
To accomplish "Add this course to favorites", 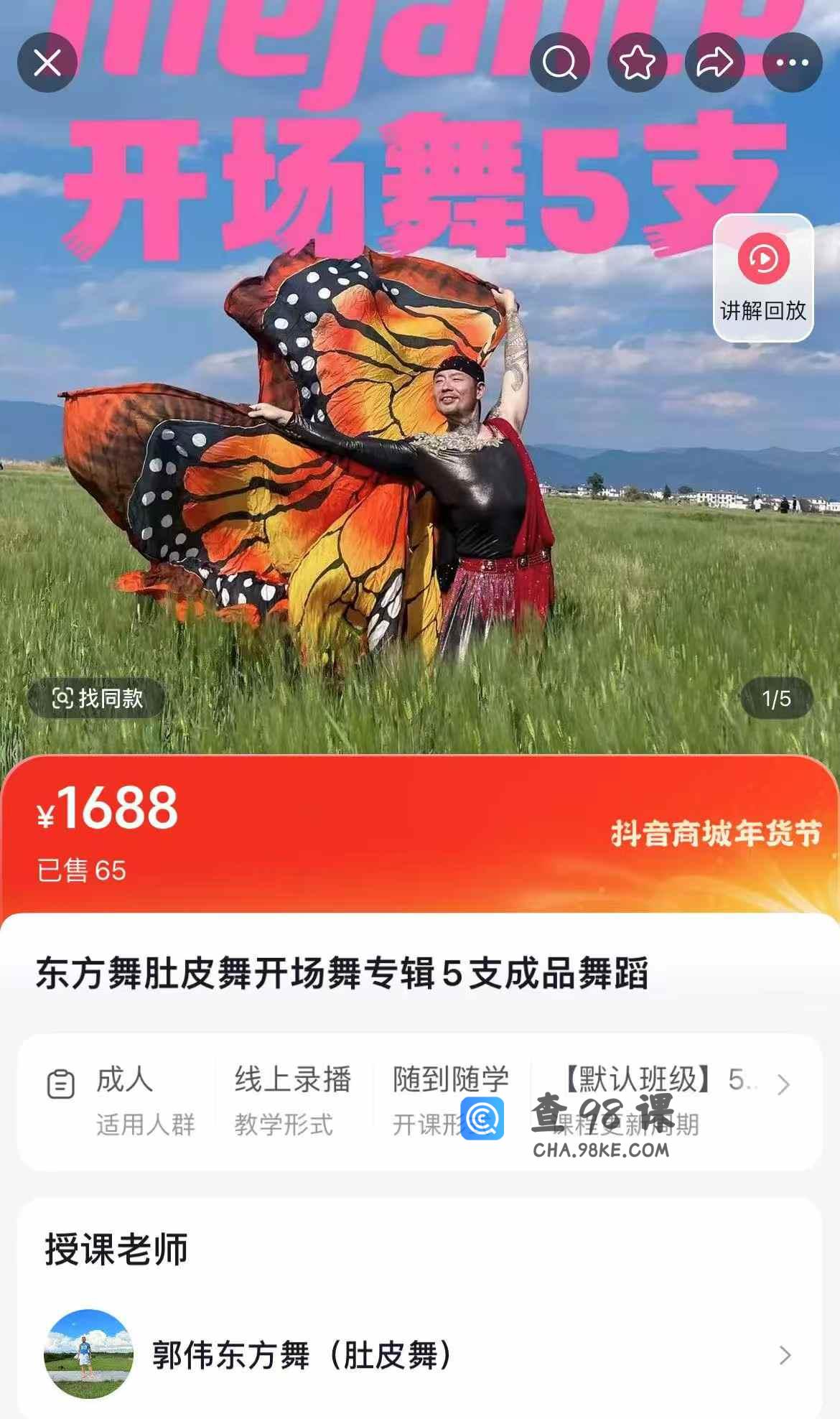I will tap(637, 63).
